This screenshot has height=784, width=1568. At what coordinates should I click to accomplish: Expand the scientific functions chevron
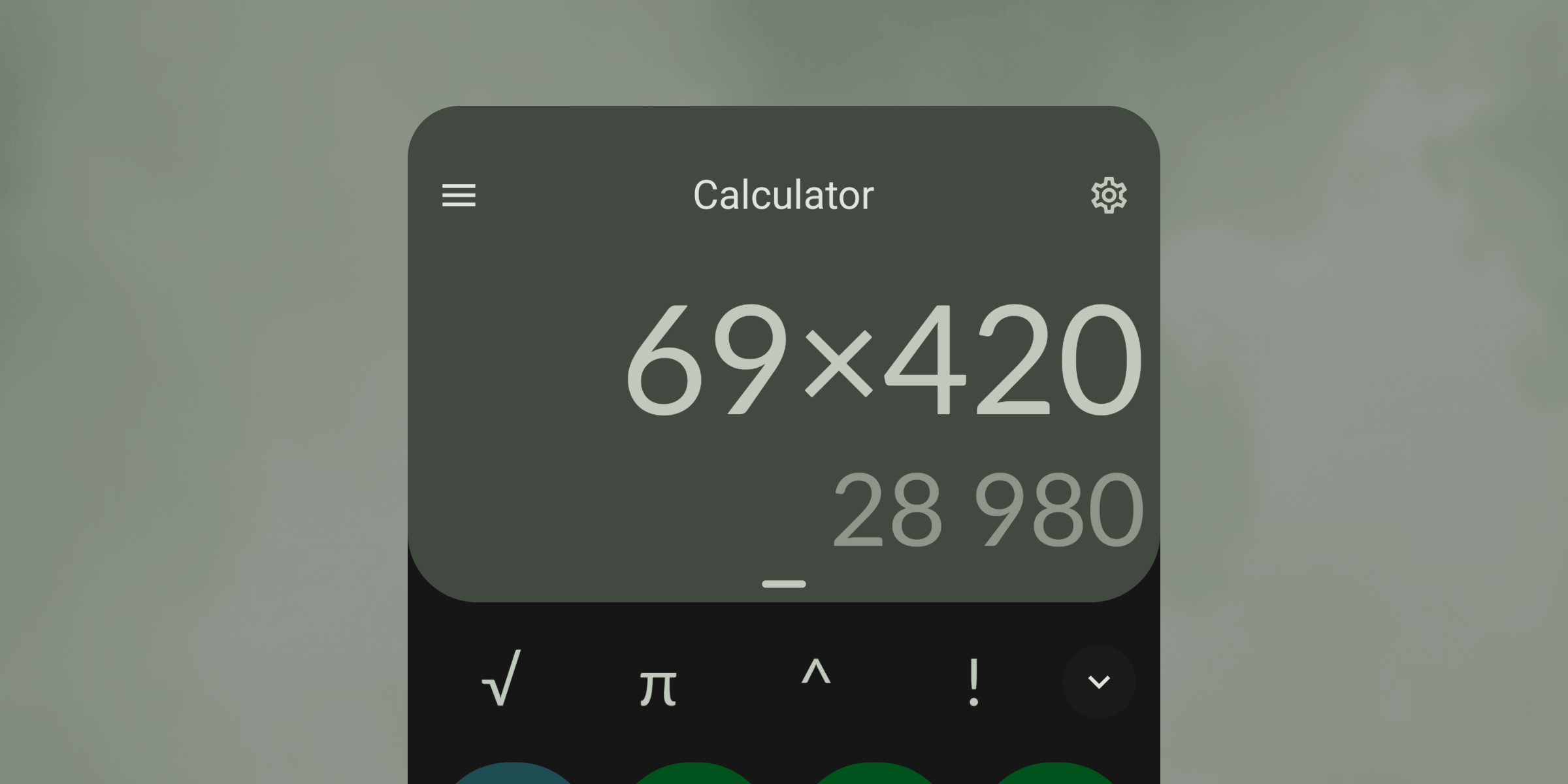click(x=1098, y=682)
